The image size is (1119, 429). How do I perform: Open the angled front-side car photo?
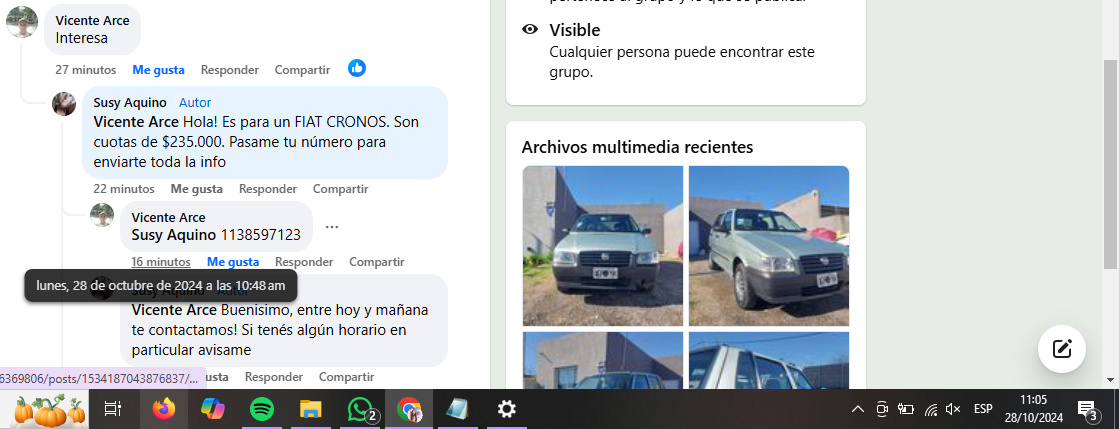(x=768, y=245)
